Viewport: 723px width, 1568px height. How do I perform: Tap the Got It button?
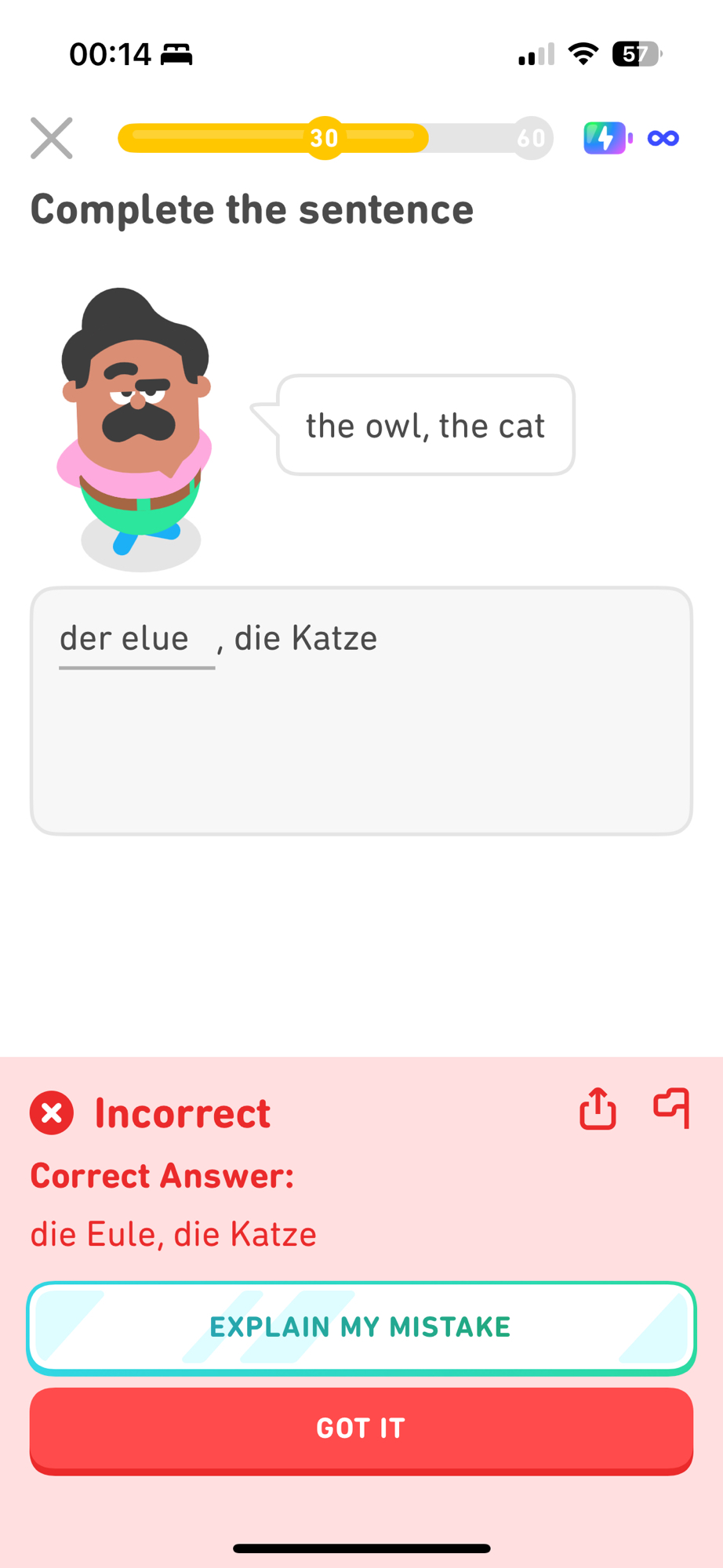(361, 1428)
